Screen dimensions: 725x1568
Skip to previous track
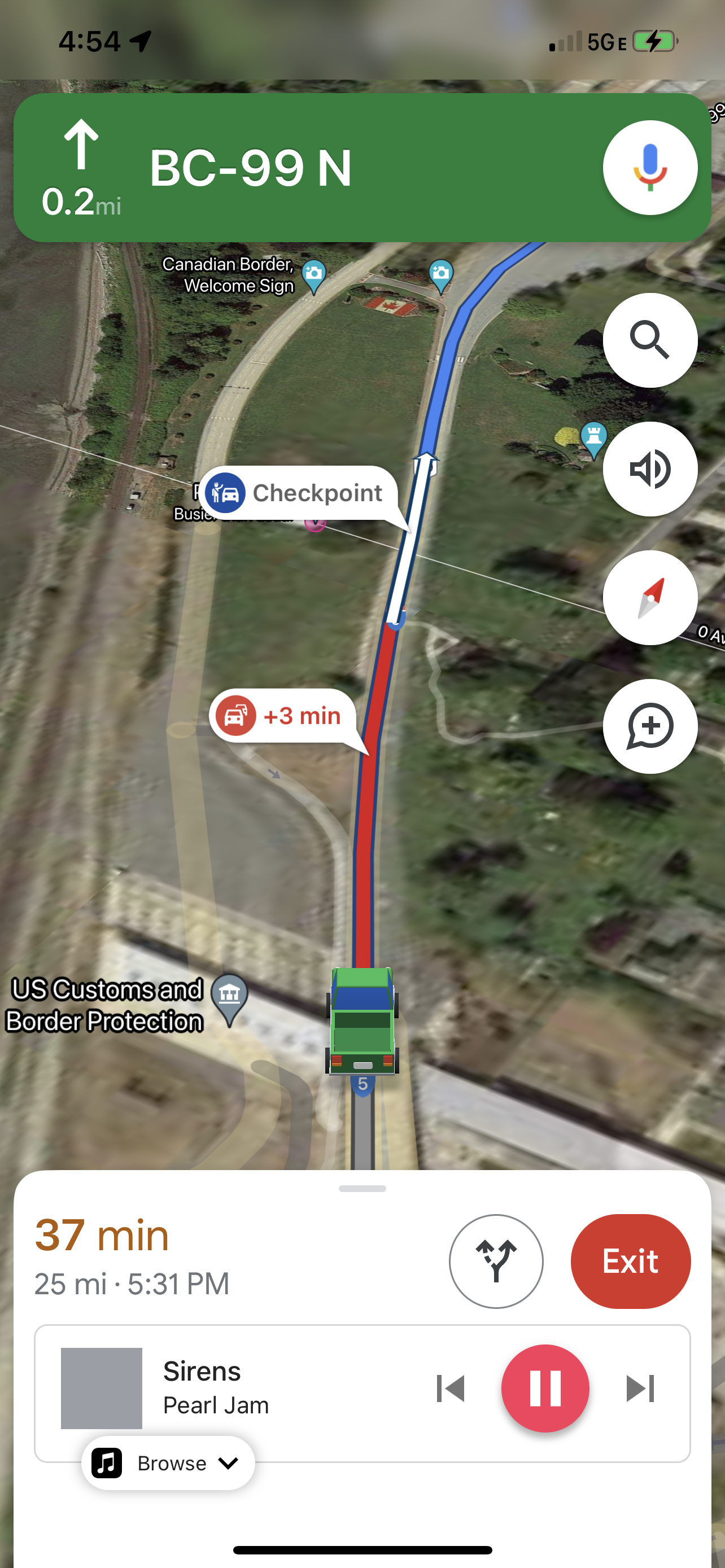click(x=451, y=1389)
